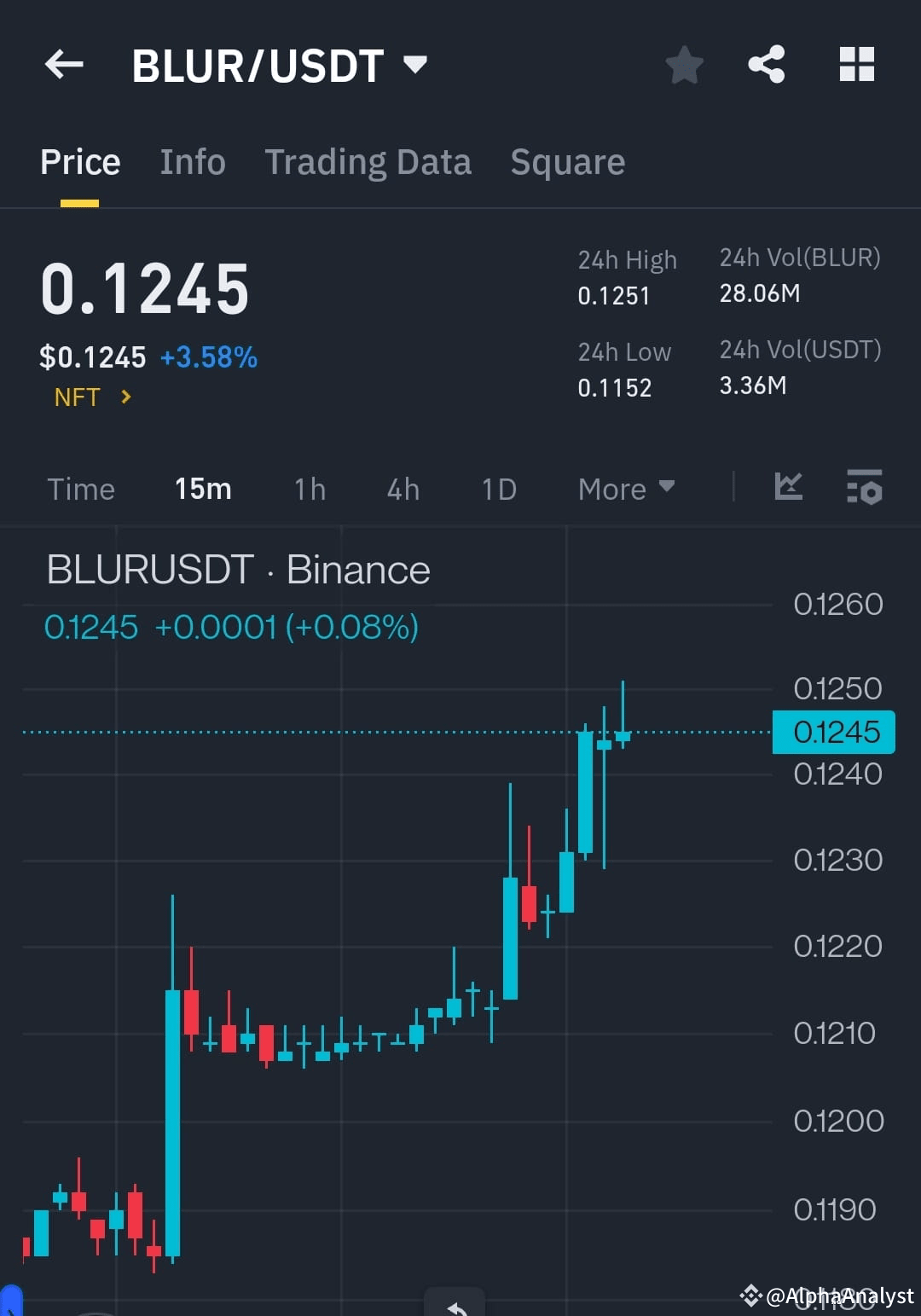Open the BLUR/USDT pair selector dropdown
This screenshot has width=921, height=1316.
(415, 64)
